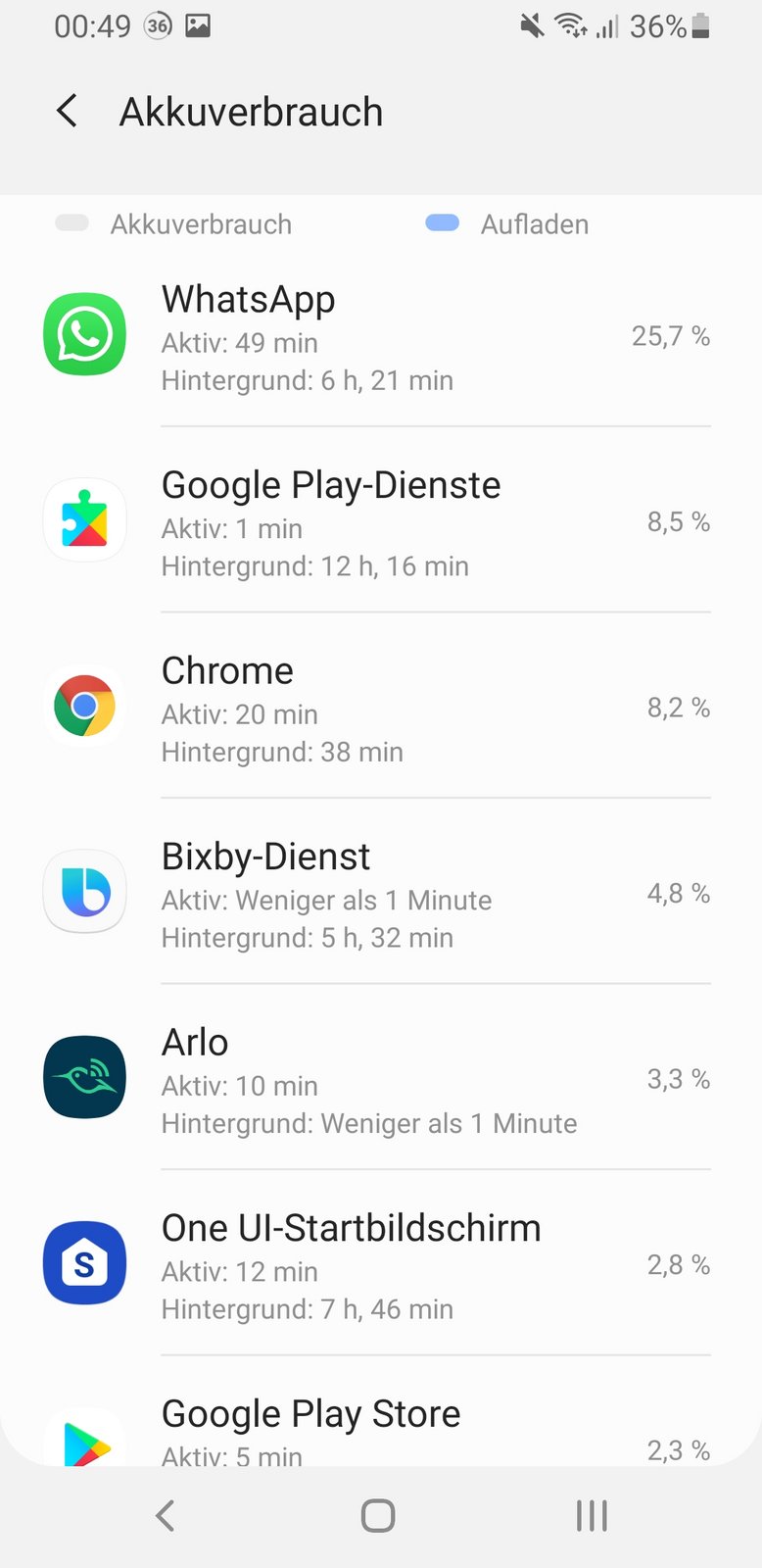Image resolution: width=762 pixels, height=1568 pixels.
Task: Select One UI-Startbildschirm entry
Action: click(x=381, y=1263)
